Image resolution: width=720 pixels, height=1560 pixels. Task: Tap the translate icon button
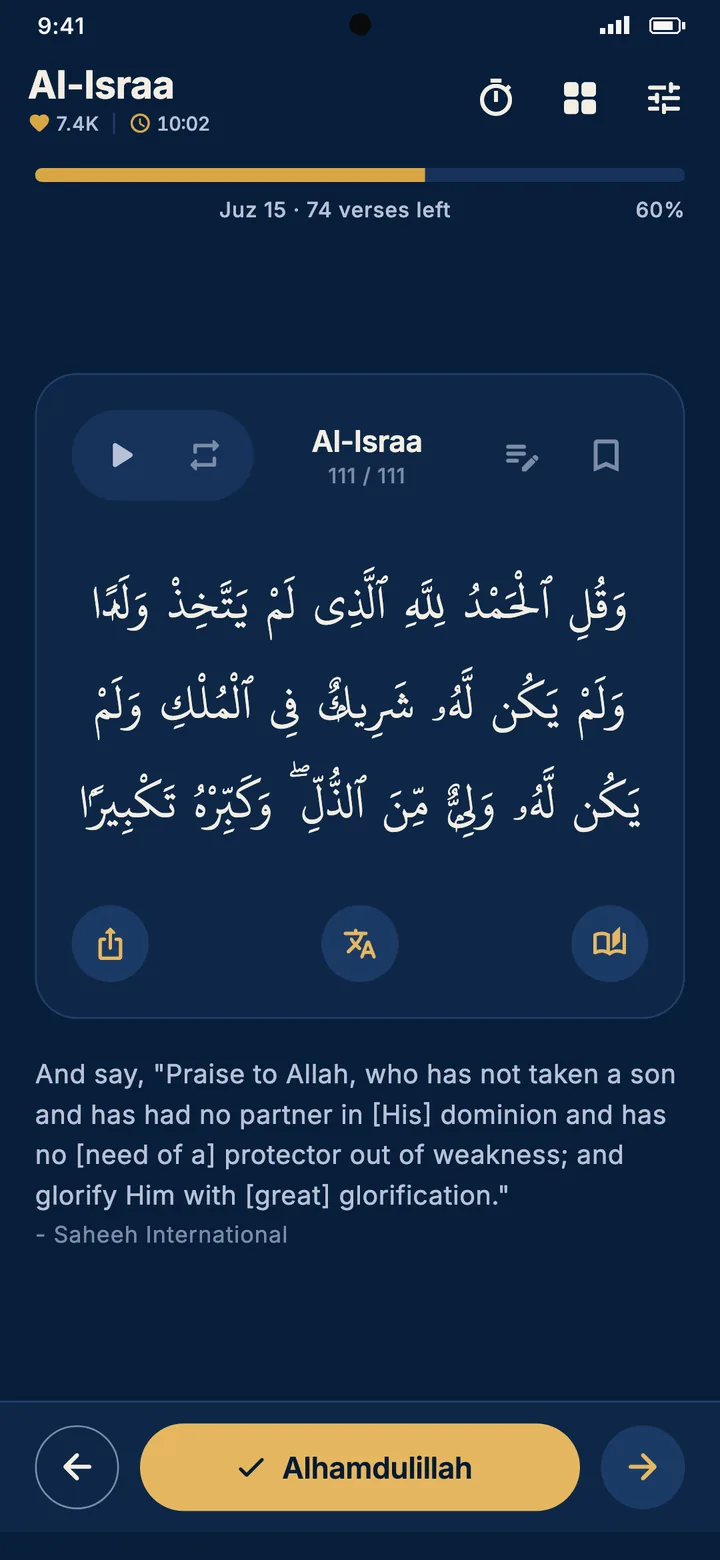[360, 943]
